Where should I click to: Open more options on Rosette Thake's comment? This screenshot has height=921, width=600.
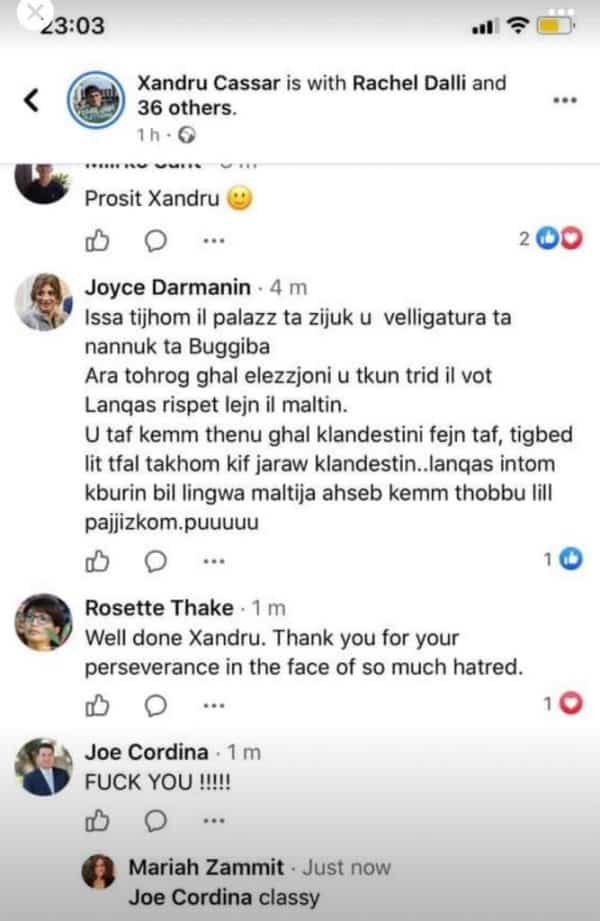point(213,706)
